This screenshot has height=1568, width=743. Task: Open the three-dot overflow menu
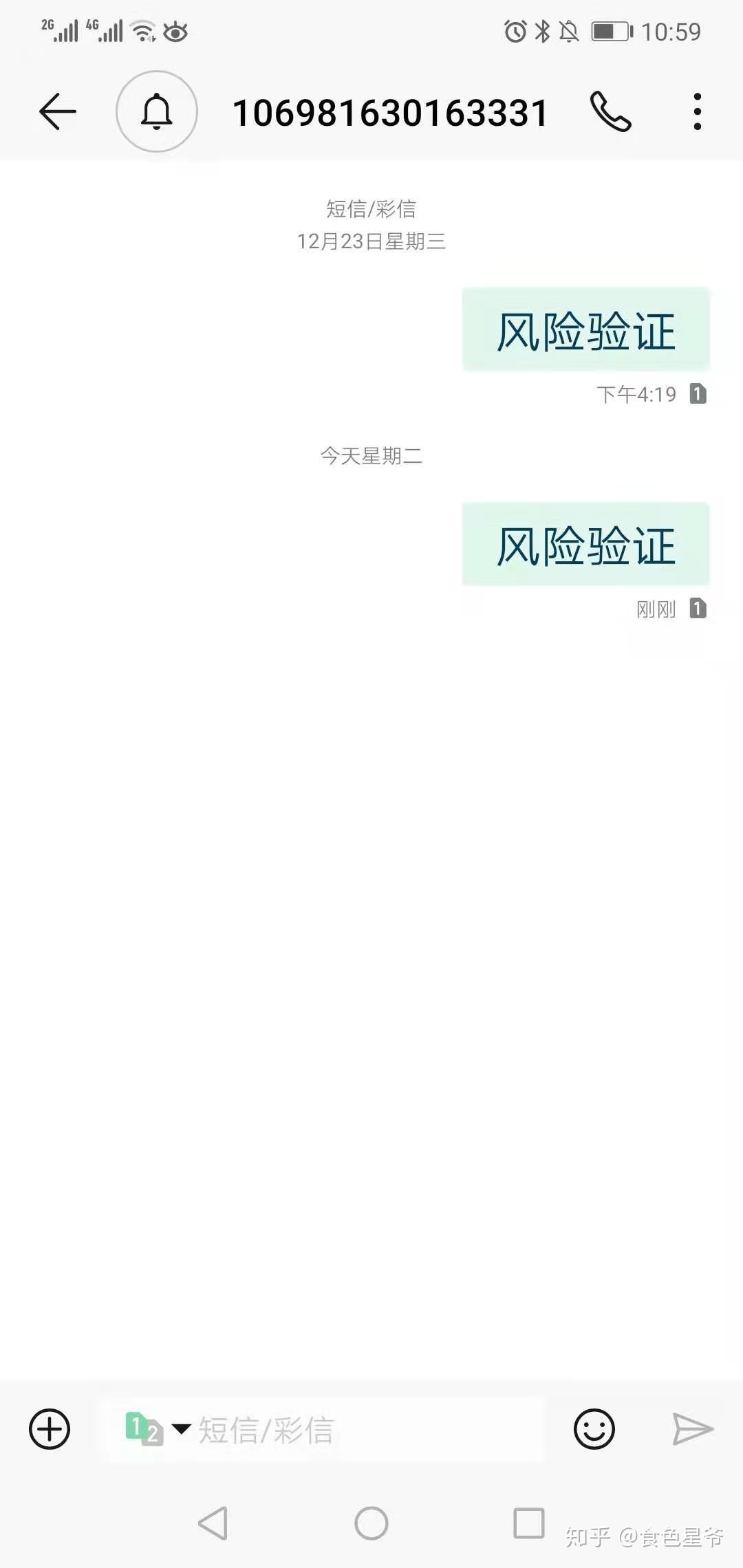point(697,112)
